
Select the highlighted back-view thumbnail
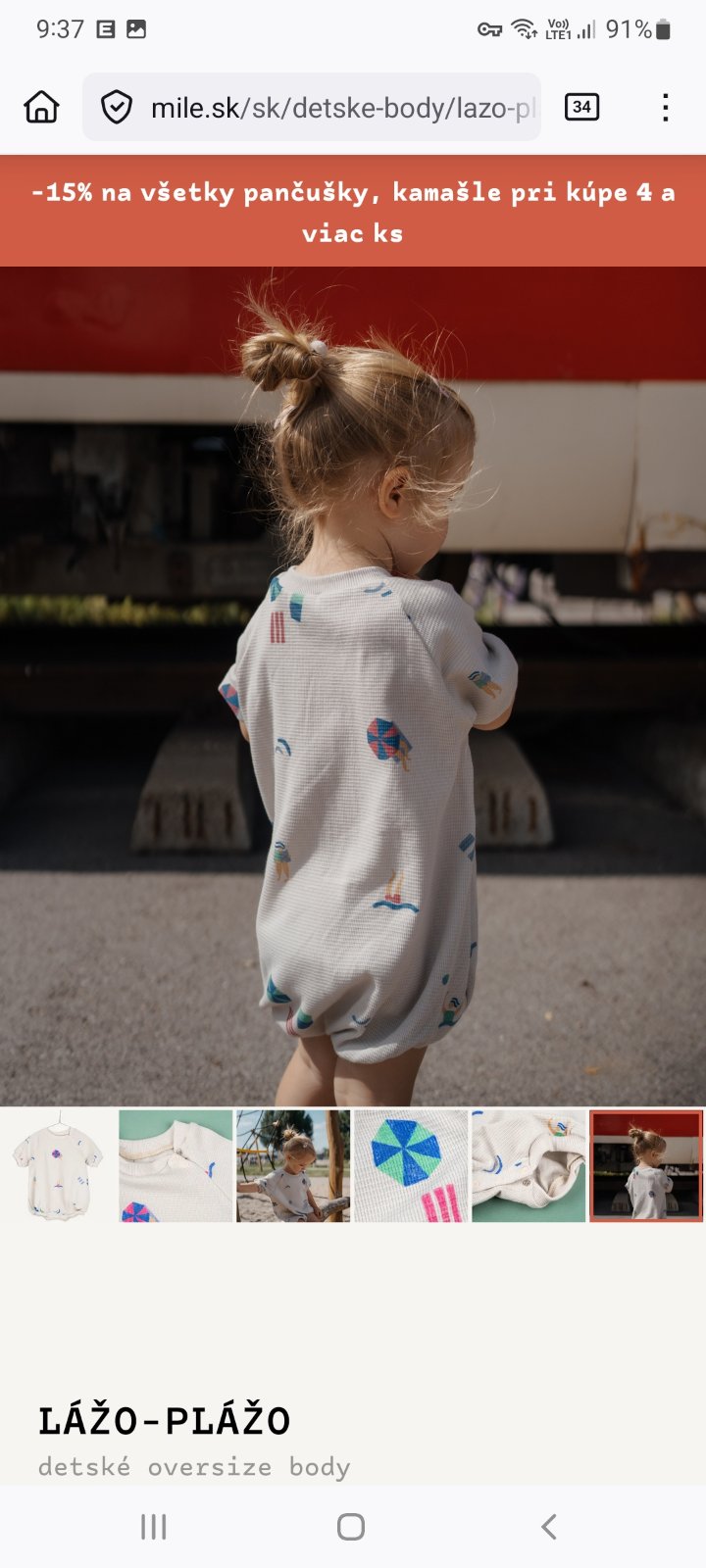(x=646, y=1165)
